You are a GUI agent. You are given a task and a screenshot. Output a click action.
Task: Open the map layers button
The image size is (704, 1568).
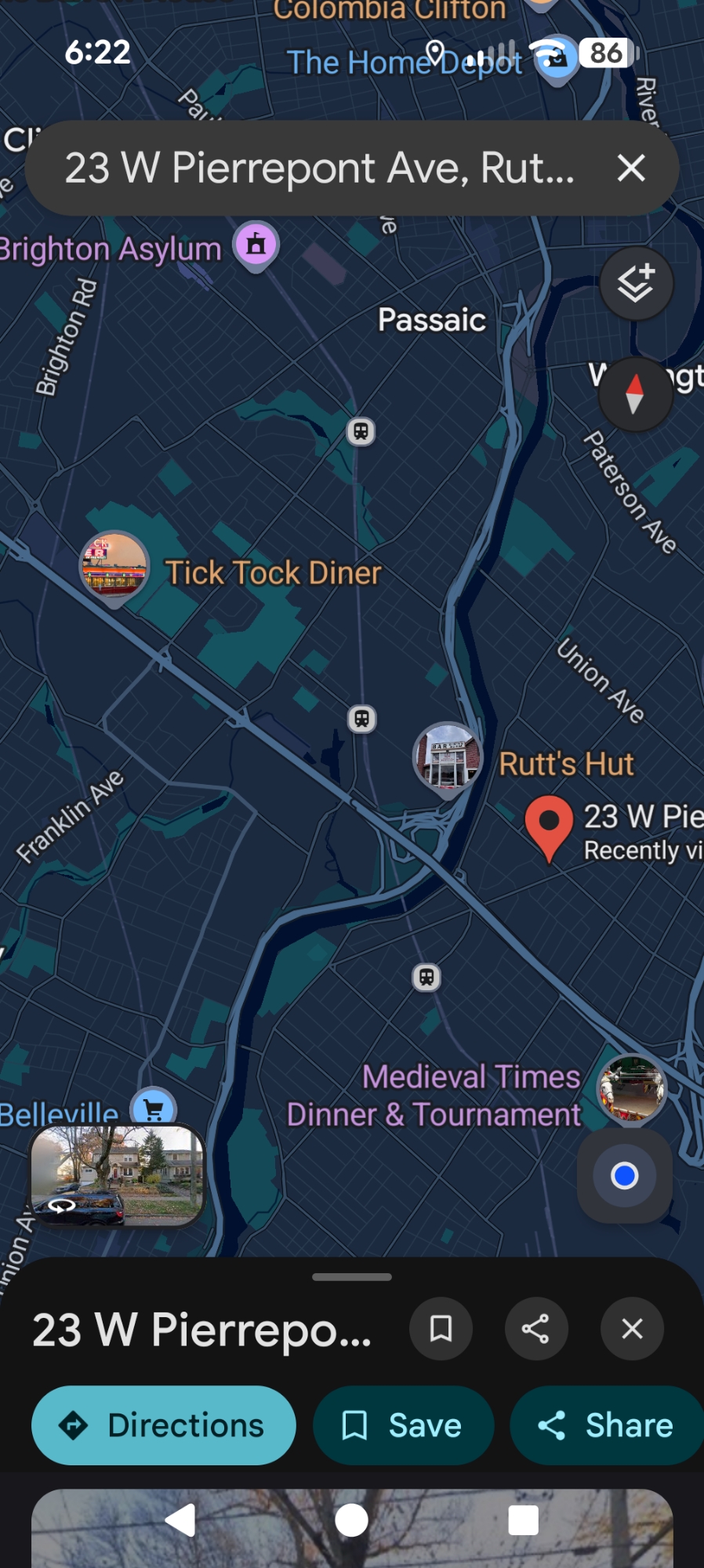tap(636, 283)
